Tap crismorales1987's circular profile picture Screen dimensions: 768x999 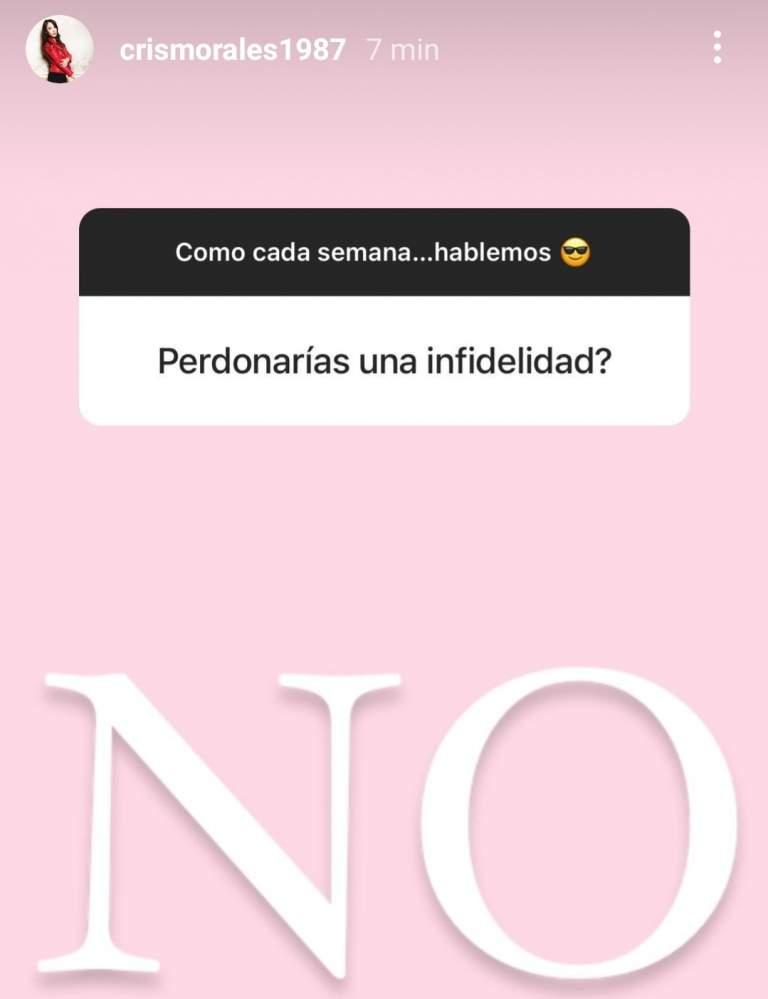(57, 49)
